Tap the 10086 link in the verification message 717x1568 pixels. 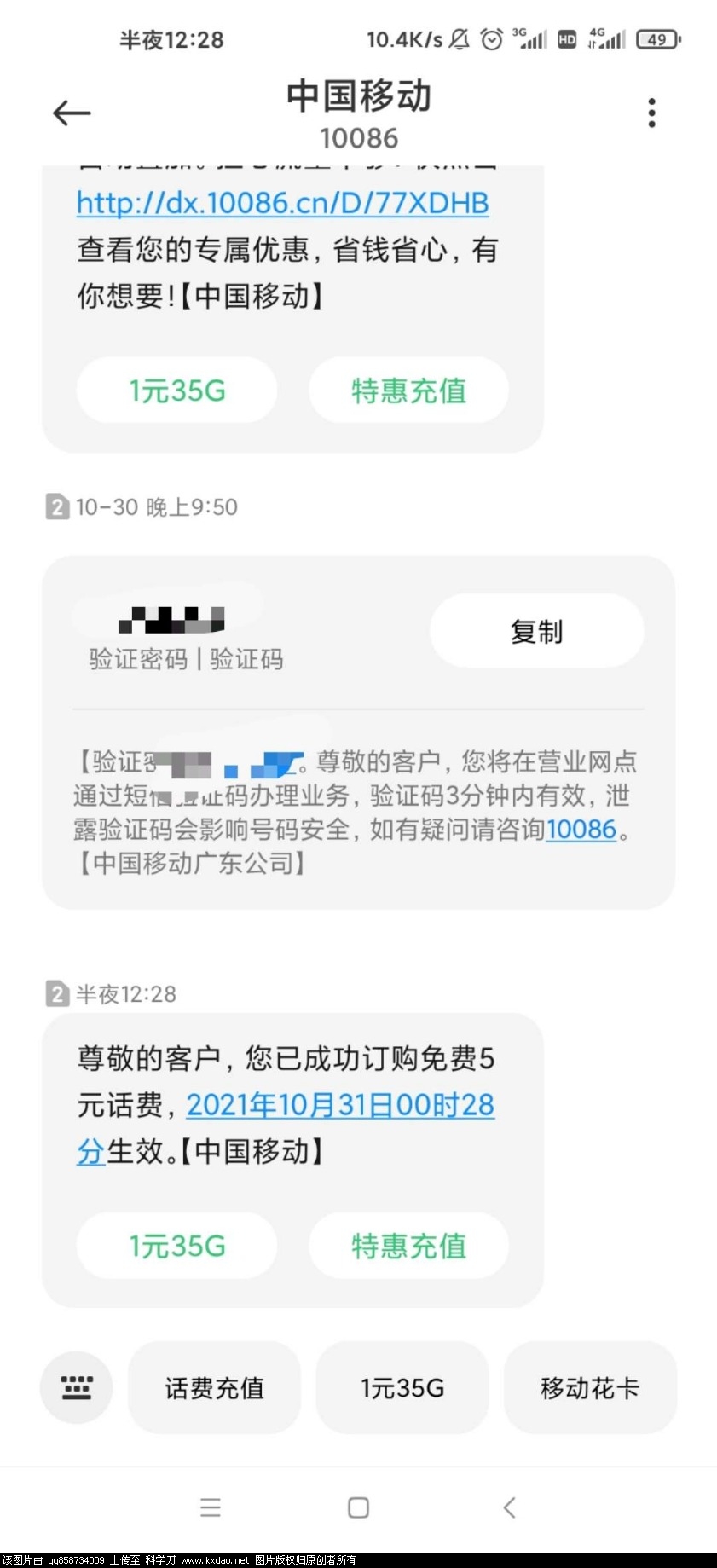(x=581, y=829)
